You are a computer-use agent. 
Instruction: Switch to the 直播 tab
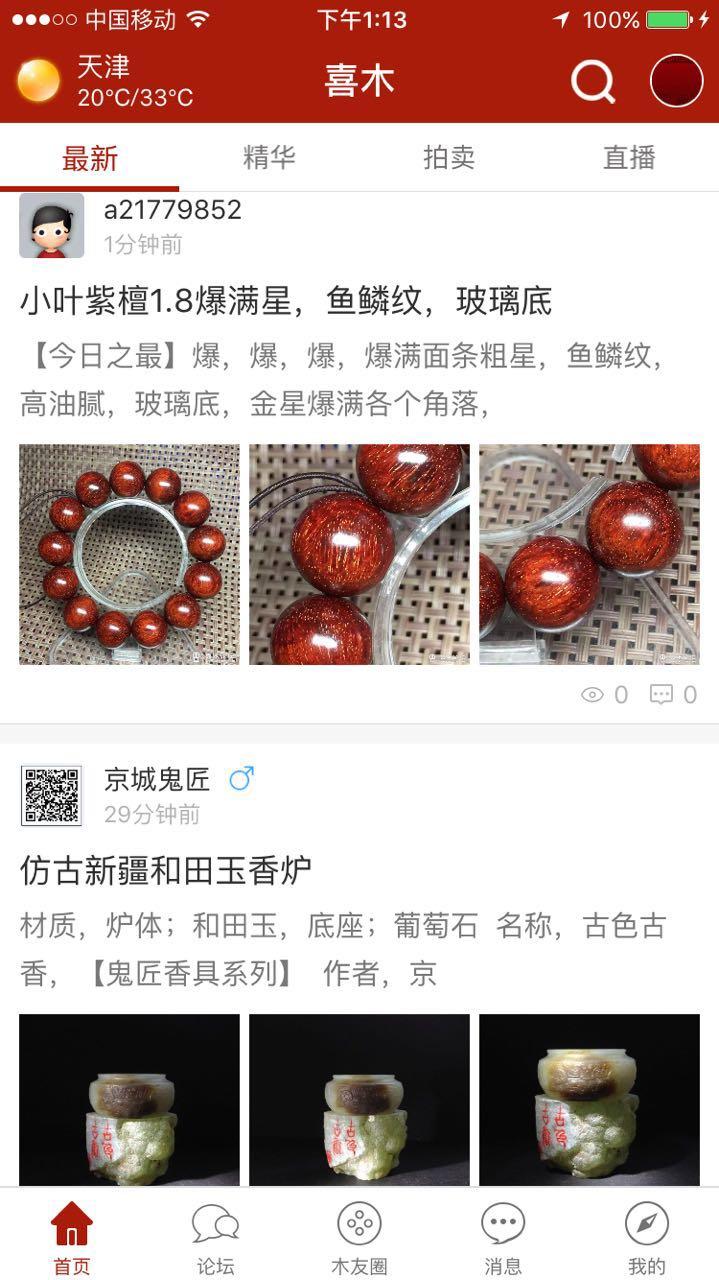[x=629, y=157]
